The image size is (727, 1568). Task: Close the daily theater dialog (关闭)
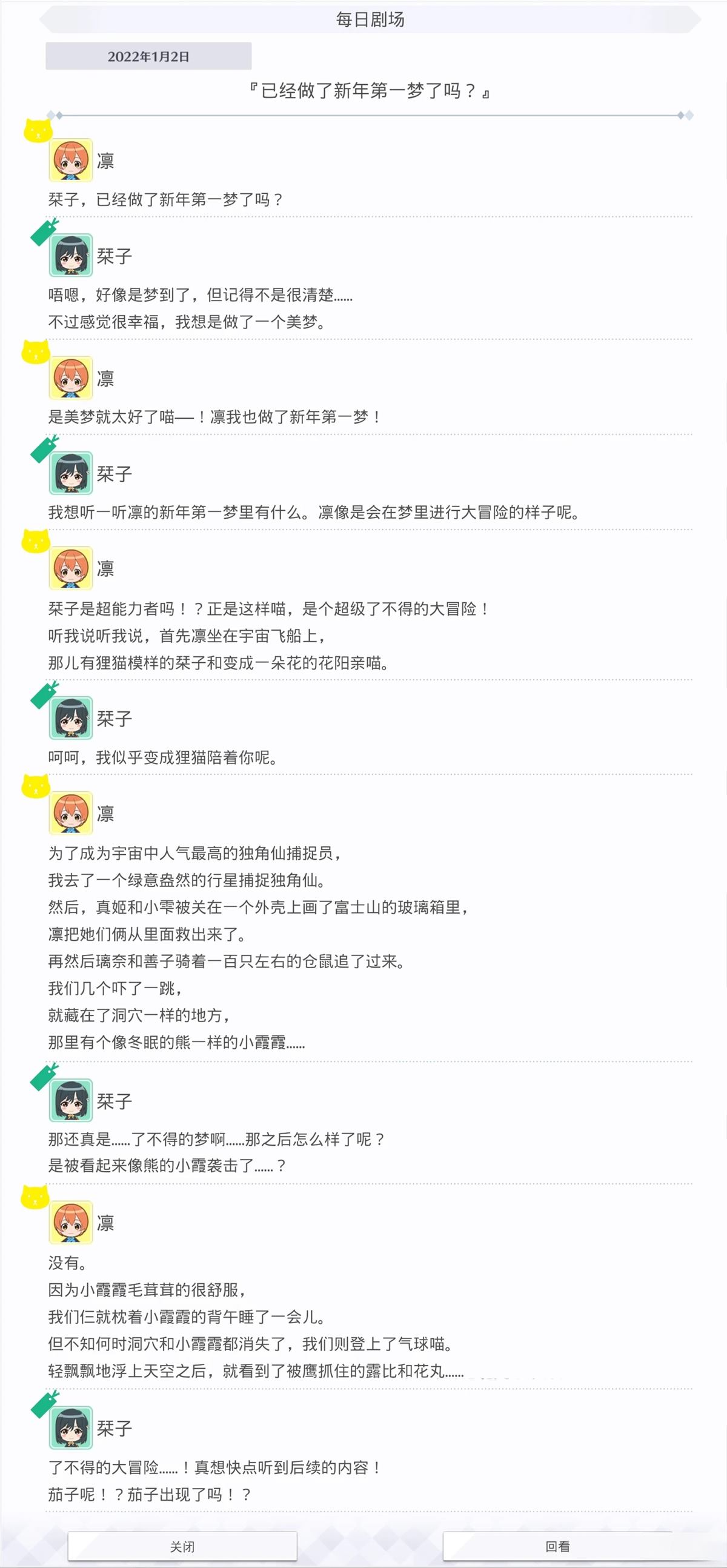pos(182,1546)
